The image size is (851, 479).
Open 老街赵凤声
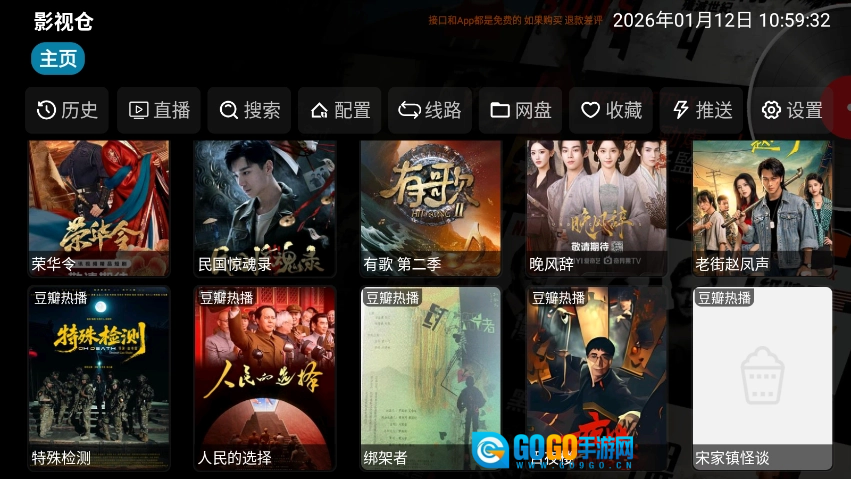[x=762, y=208]
